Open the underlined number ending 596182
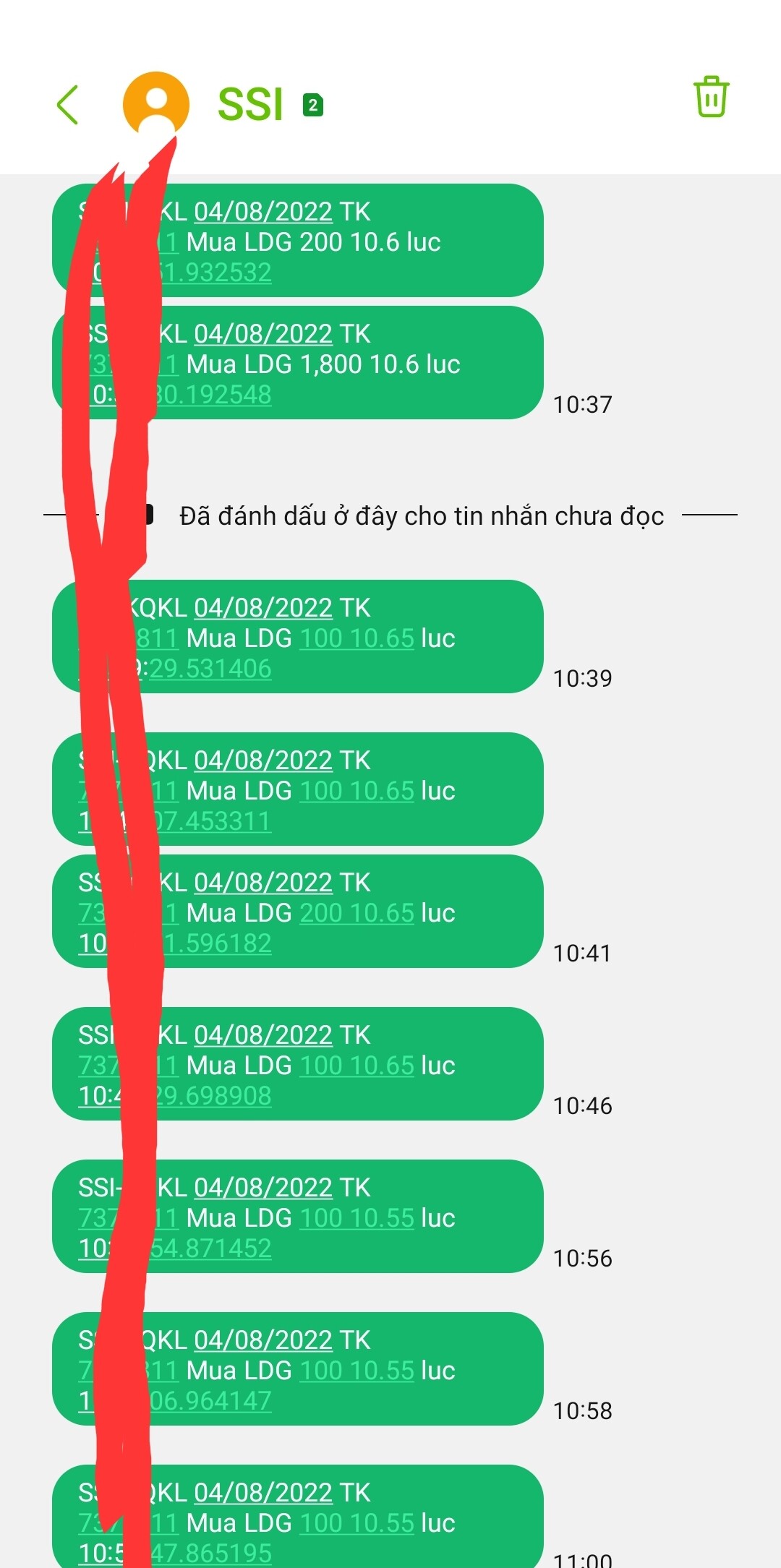781x1568 pixels. (x=217, y=943)
